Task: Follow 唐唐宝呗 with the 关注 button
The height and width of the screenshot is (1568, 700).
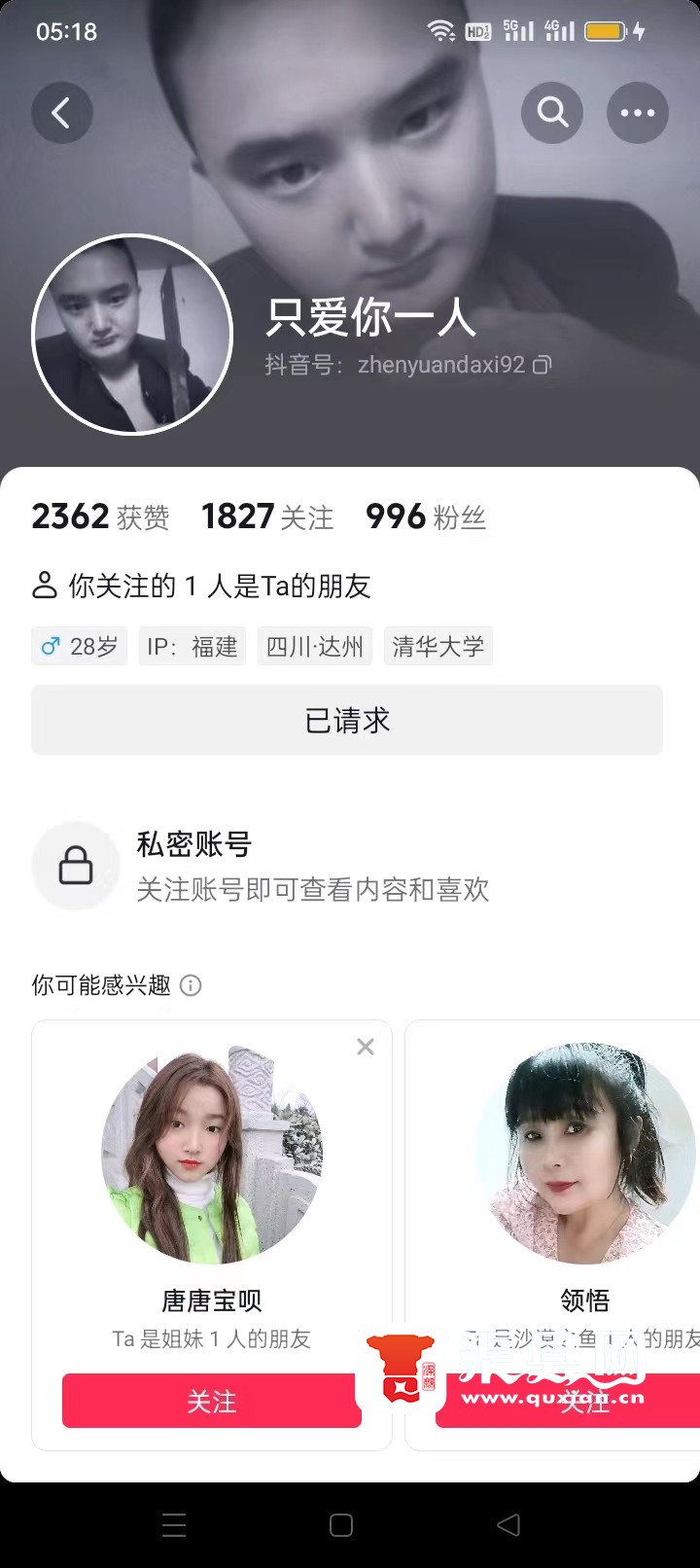Action: (212, 1401)
